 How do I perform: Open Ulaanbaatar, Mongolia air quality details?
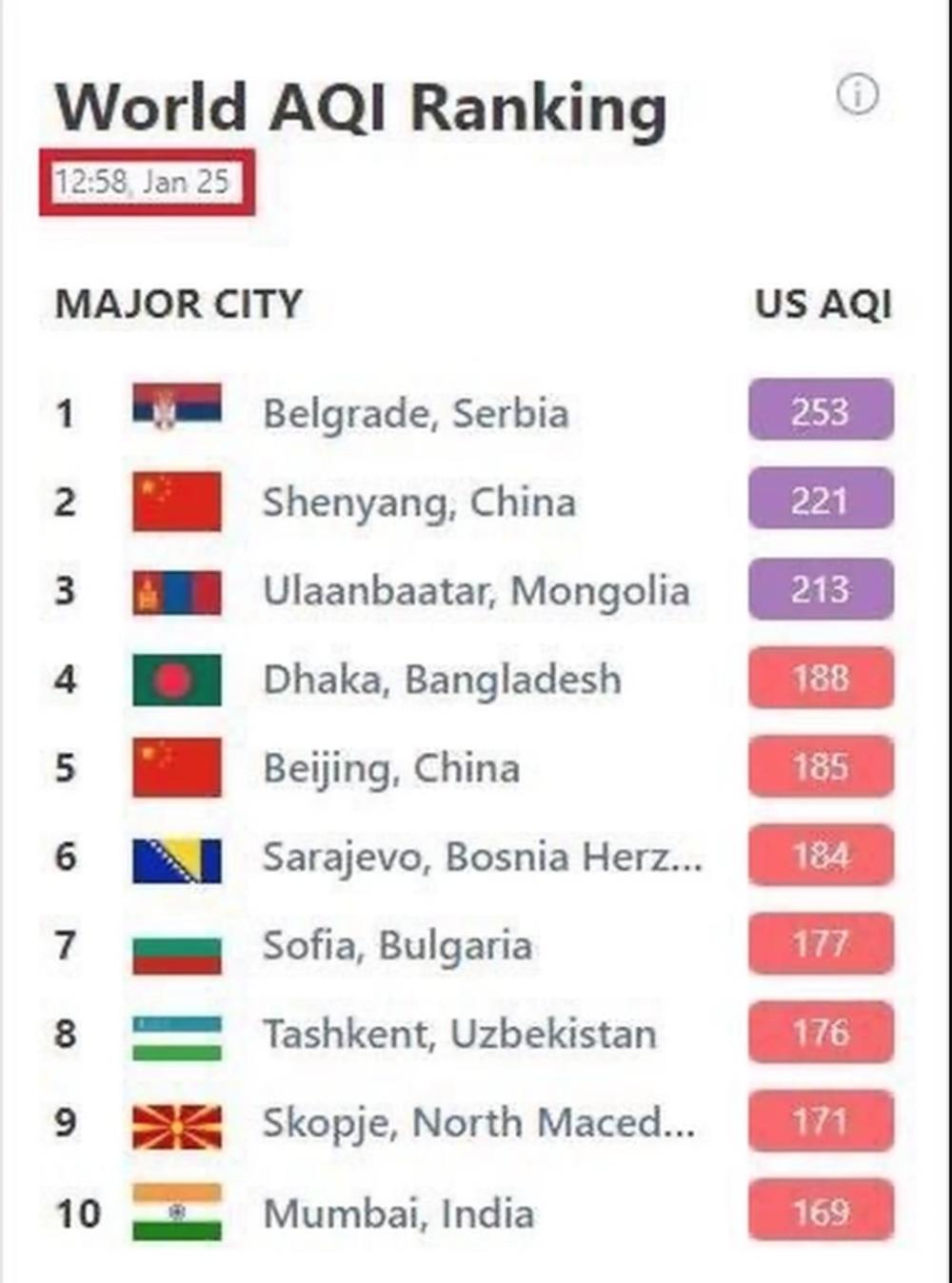(x=475, y=590)
